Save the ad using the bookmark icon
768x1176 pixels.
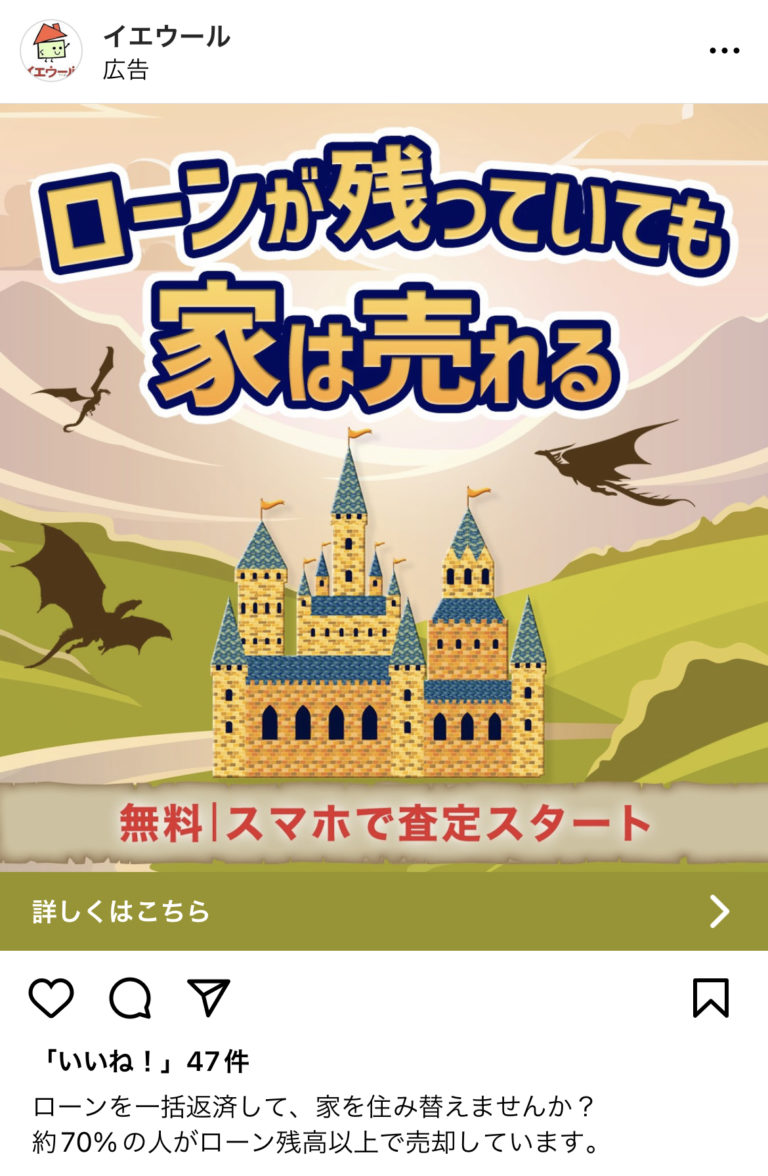click(709, 995)
